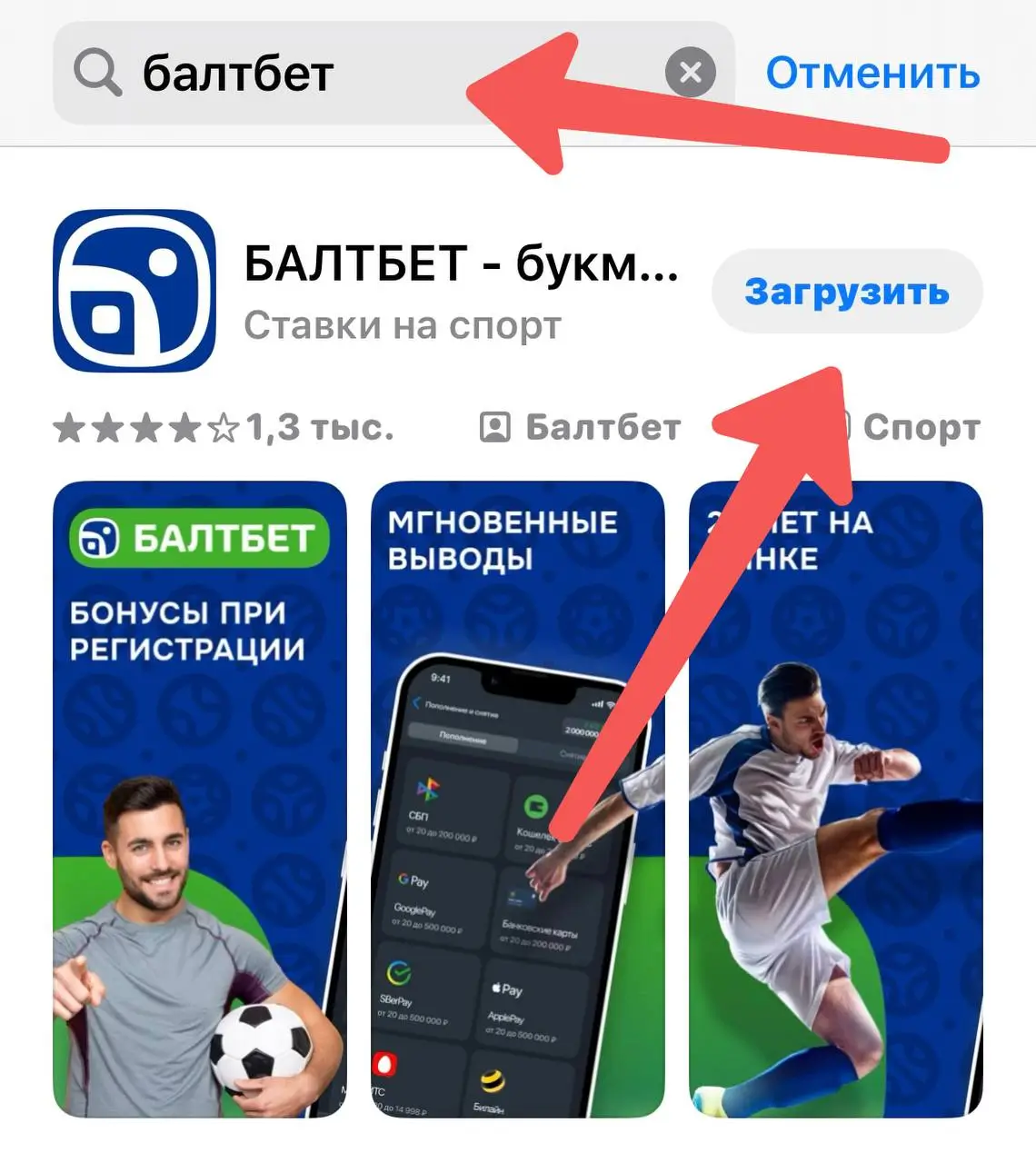Tap the search field containing балтбет
Viewport: 1036px width, 1163px height.
[x=273, y=73]
